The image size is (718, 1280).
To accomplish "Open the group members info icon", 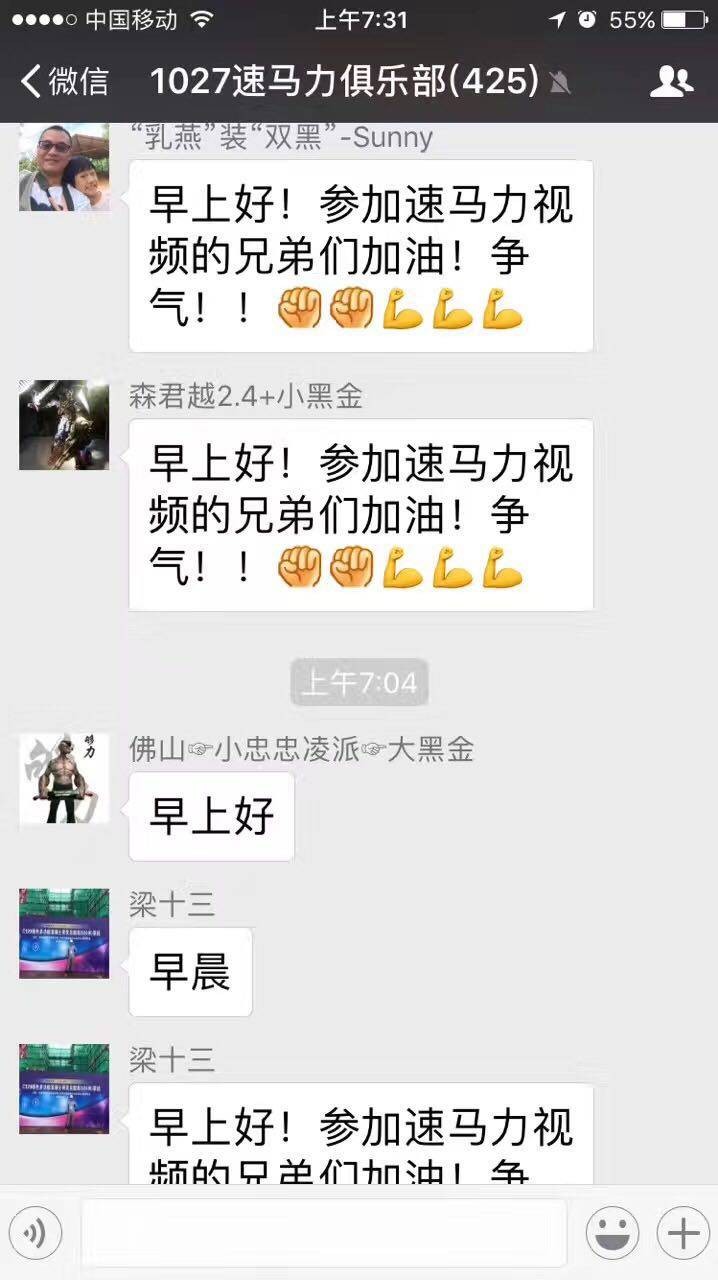I will click(671, 81).
